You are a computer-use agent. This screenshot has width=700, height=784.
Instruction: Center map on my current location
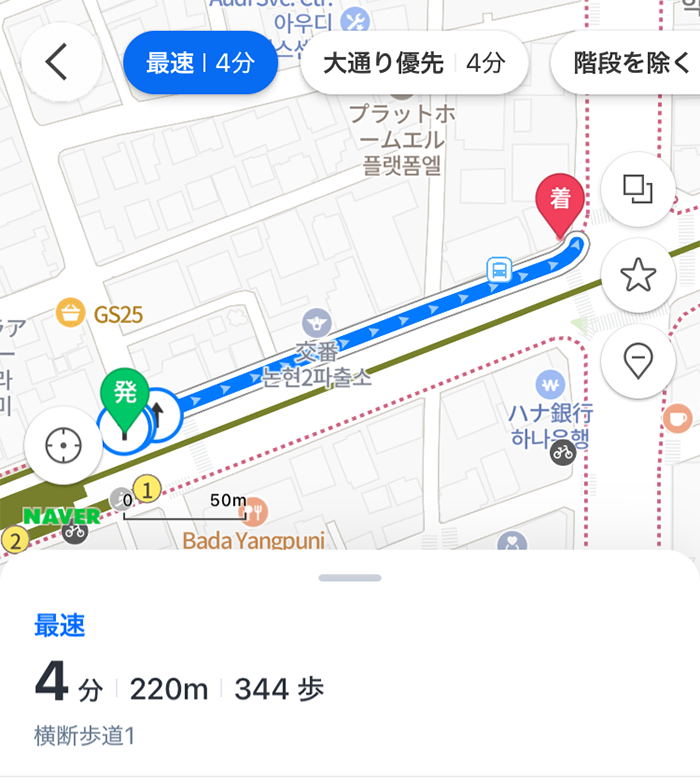62,443
